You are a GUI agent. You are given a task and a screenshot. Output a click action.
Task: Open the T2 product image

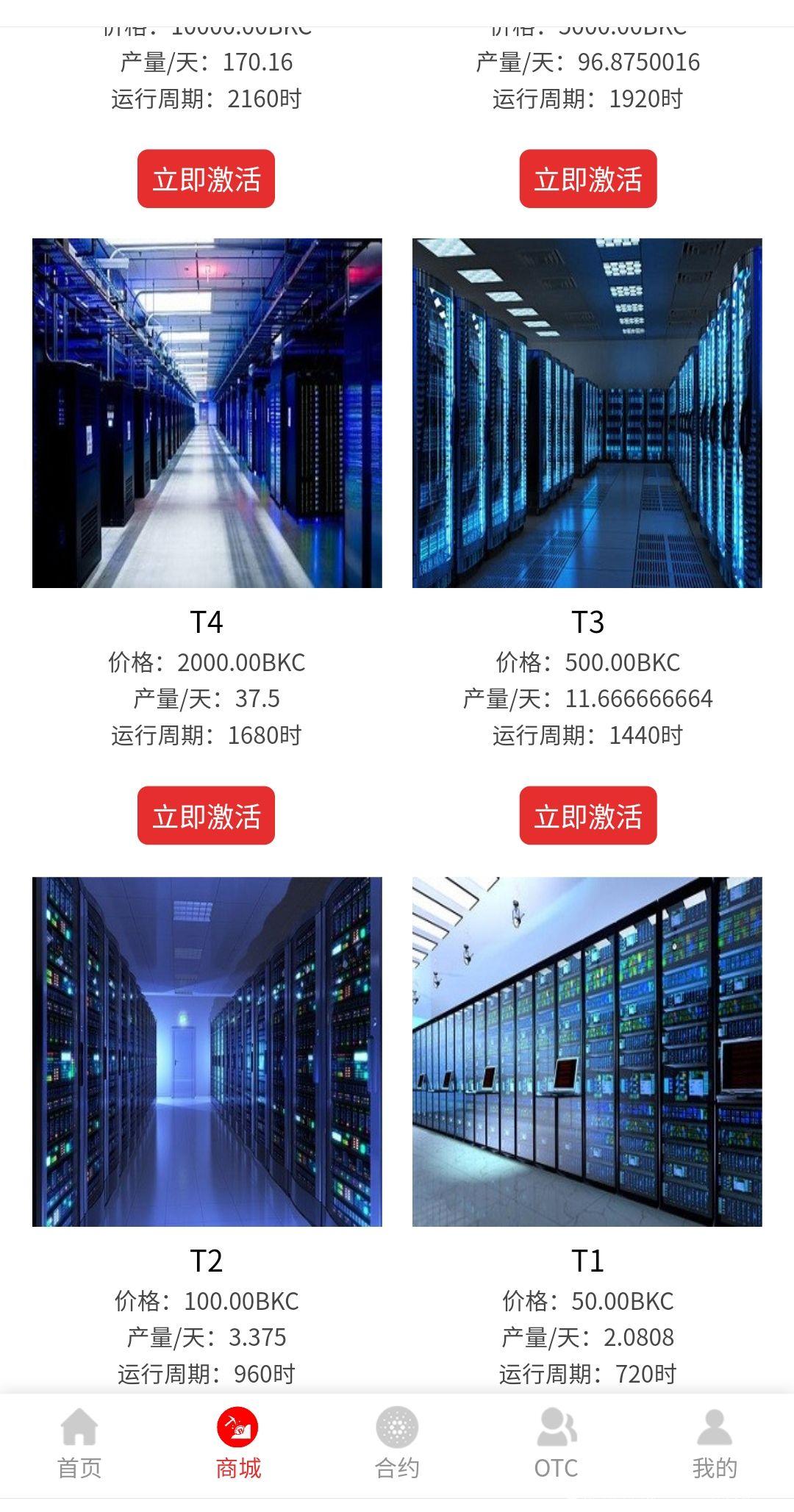tap(207, 1051)
